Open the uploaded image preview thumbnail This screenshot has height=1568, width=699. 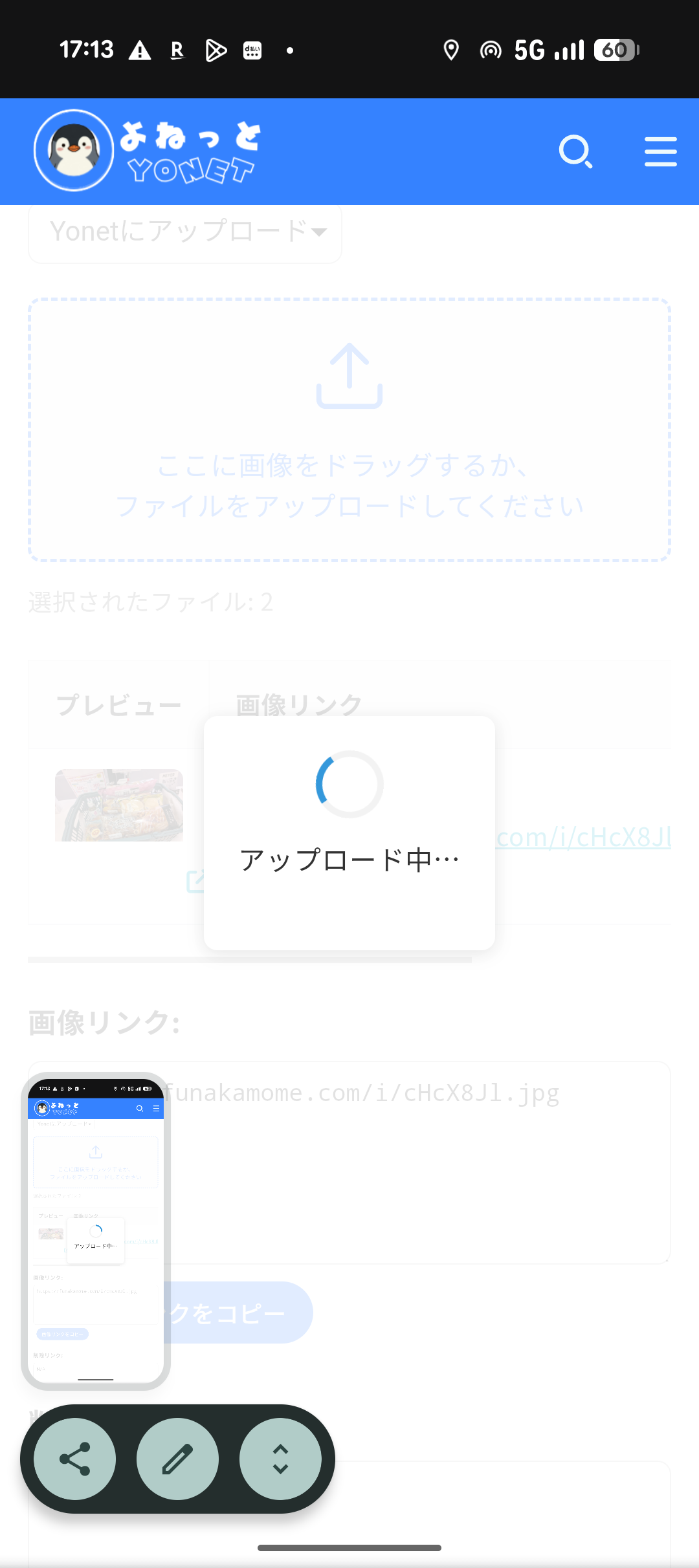click(x=119, y=805)
